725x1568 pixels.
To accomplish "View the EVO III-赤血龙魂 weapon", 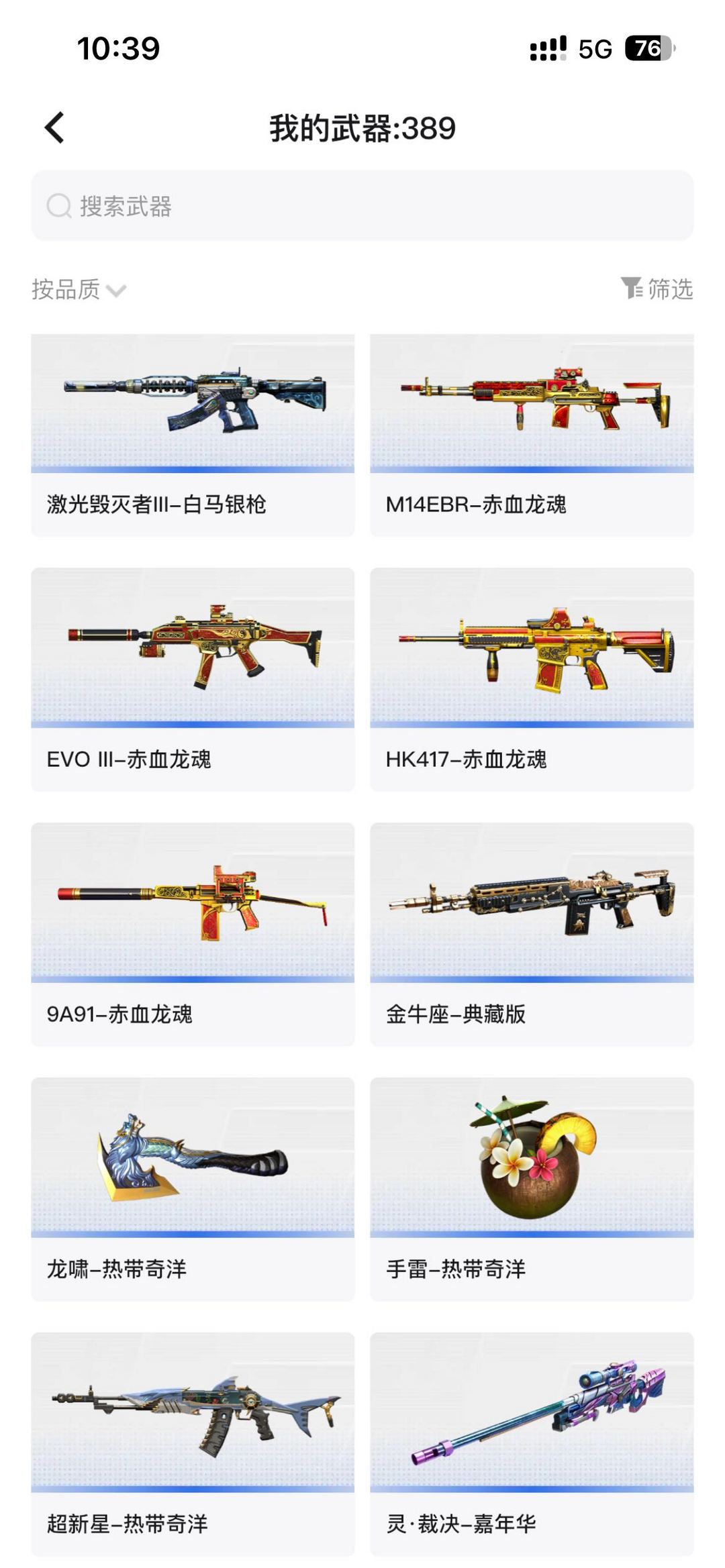I will point(193,679).
